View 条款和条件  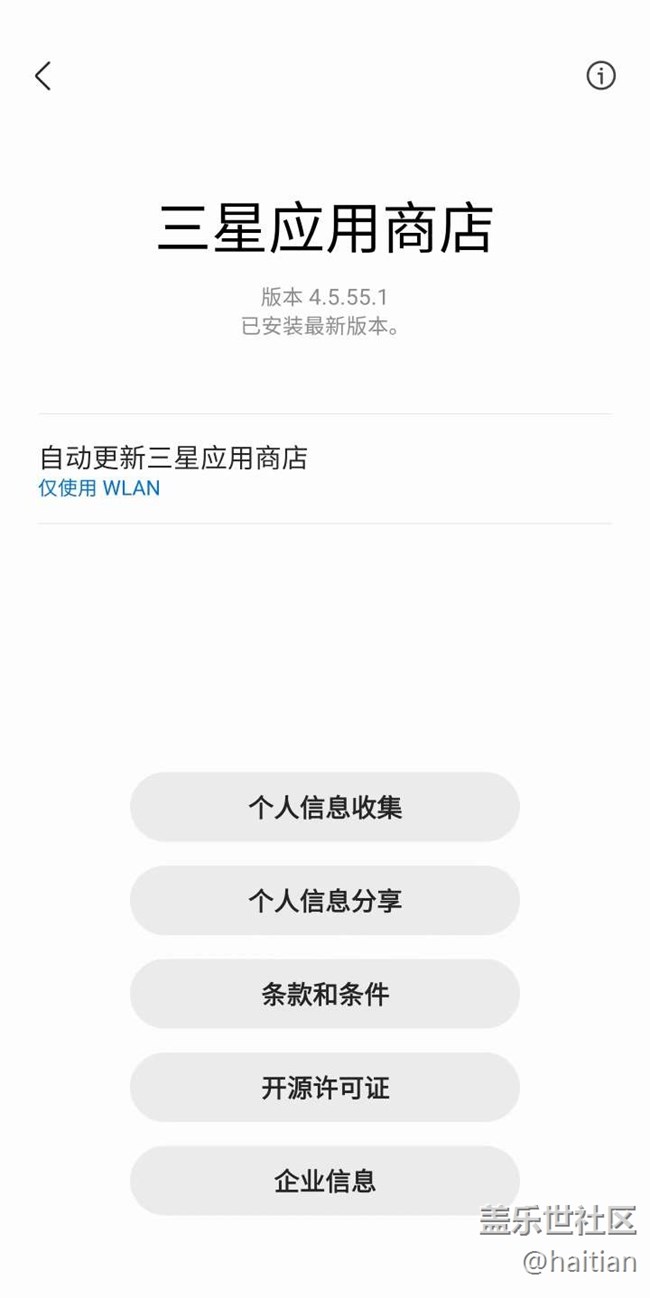tap(325, 994)
